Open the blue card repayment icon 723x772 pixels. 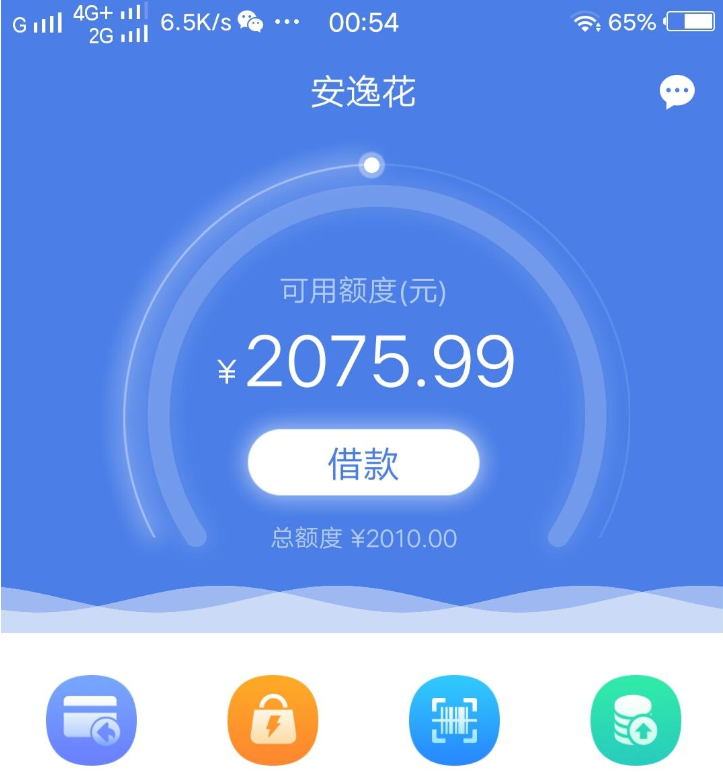91,721
